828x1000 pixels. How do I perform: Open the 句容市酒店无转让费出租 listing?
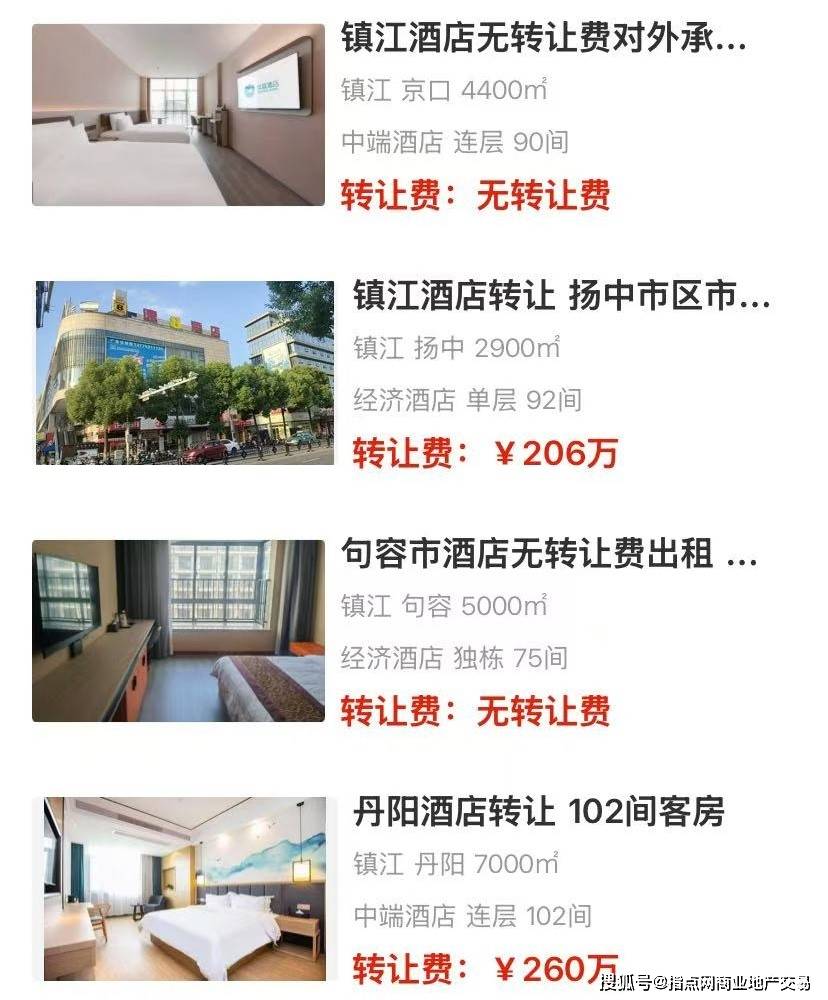548,554
